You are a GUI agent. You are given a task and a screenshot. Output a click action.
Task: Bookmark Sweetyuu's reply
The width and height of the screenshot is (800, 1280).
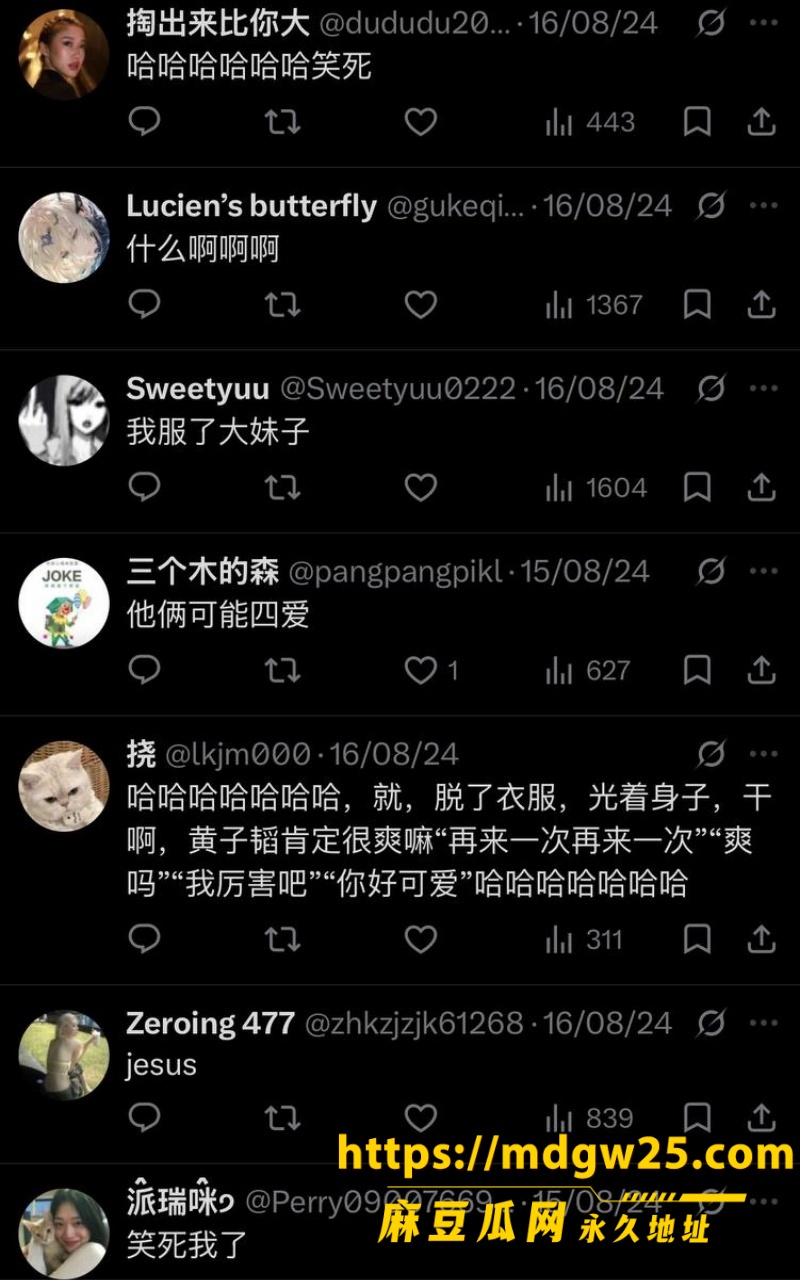pos(697,487)
